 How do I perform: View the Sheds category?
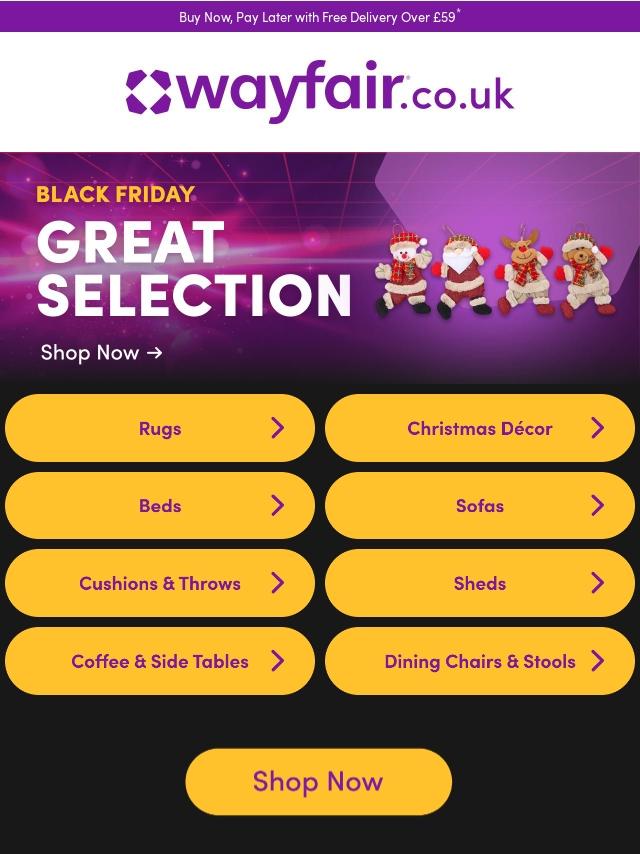(480, 583)
